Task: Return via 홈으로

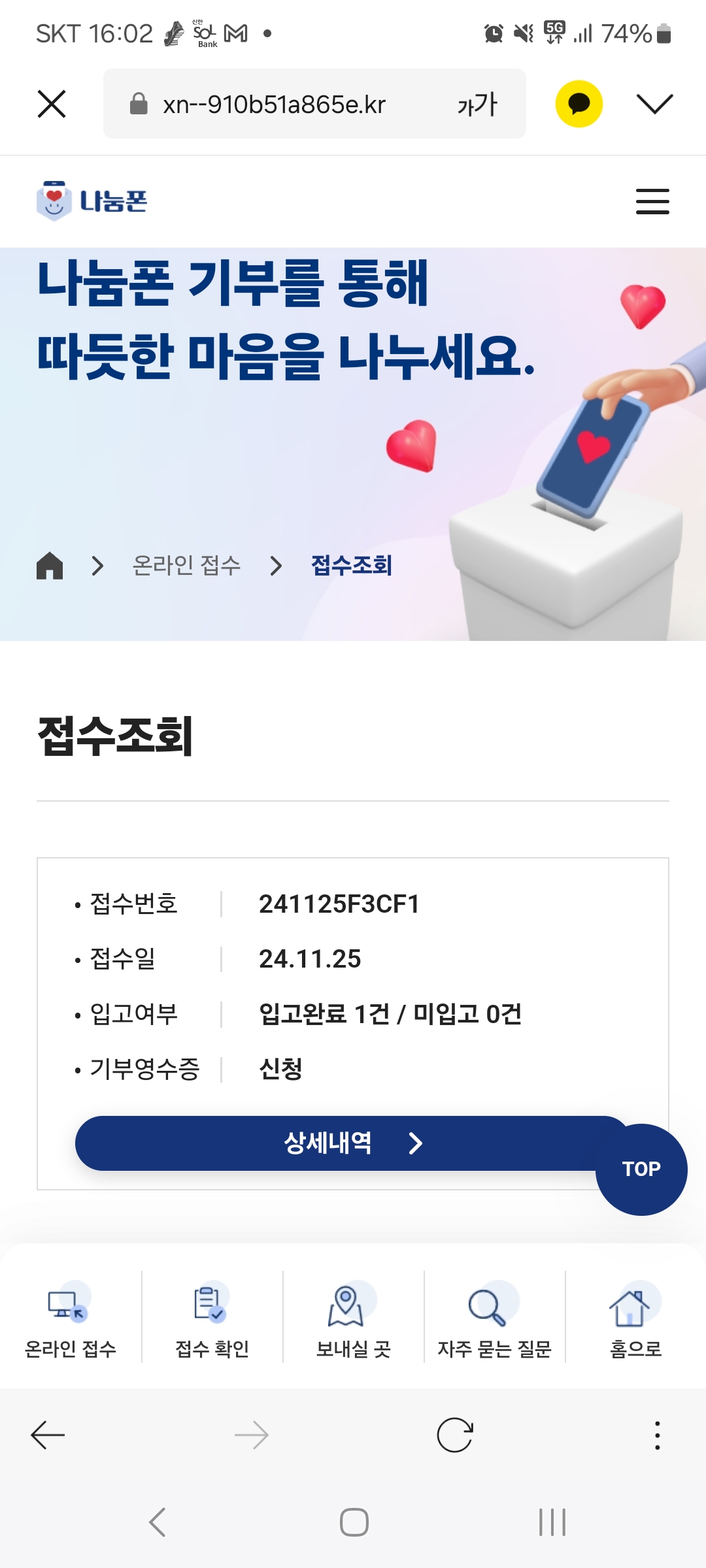Action: (x=635, y=1318)
